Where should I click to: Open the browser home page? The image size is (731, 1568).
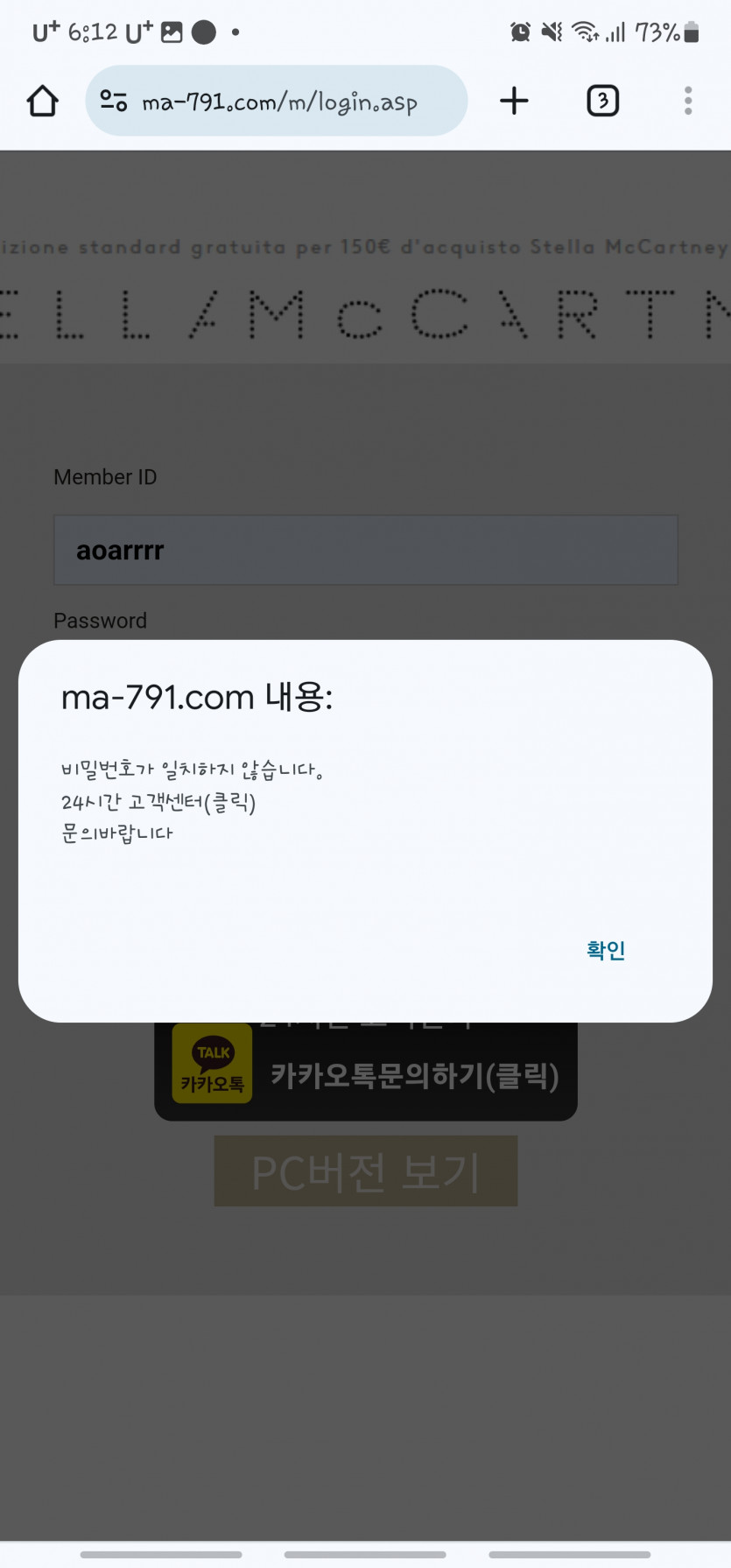pos(42,102)
